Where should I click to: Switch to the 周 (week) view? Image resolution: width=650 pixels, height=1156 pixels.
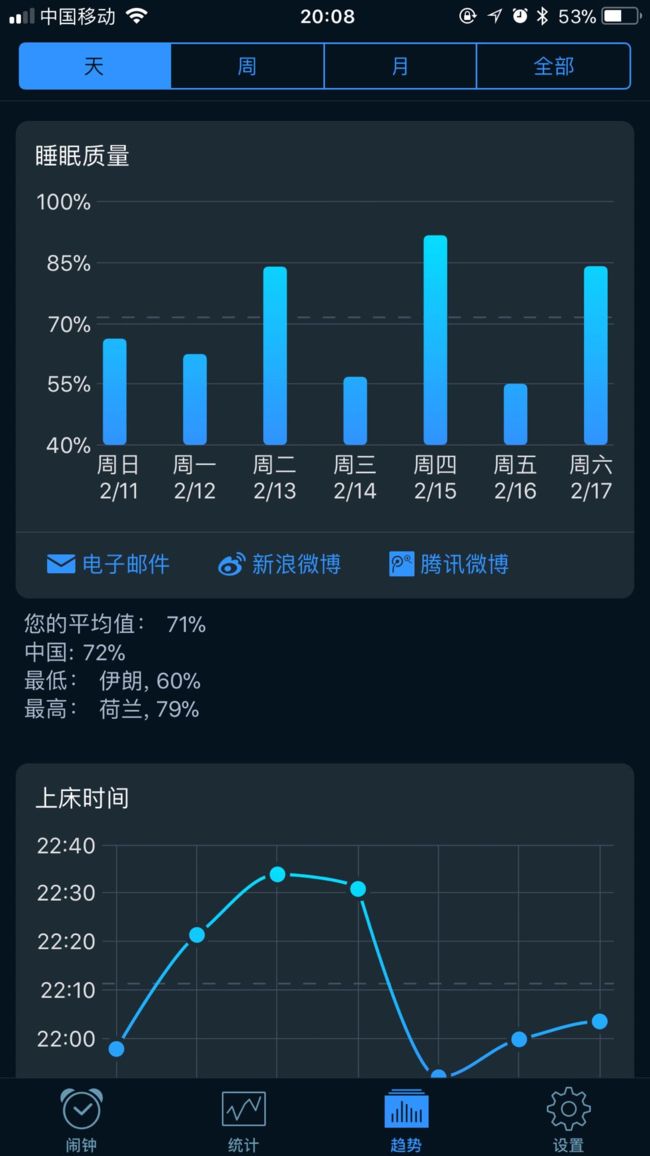(248, 66)
